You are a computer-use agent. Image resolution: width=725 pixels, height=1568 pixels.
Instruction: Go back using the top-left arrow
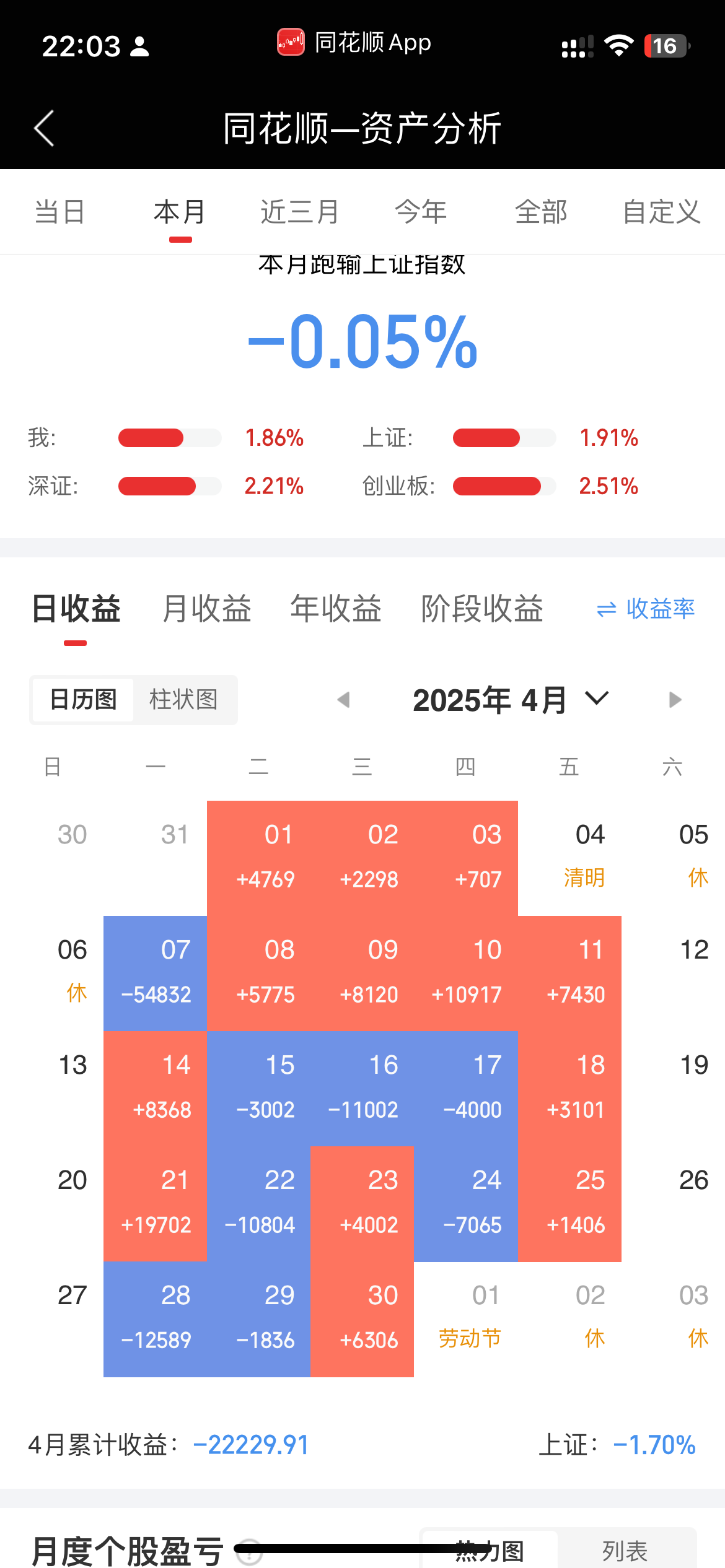pyautogui.click(x=45, y=129)
